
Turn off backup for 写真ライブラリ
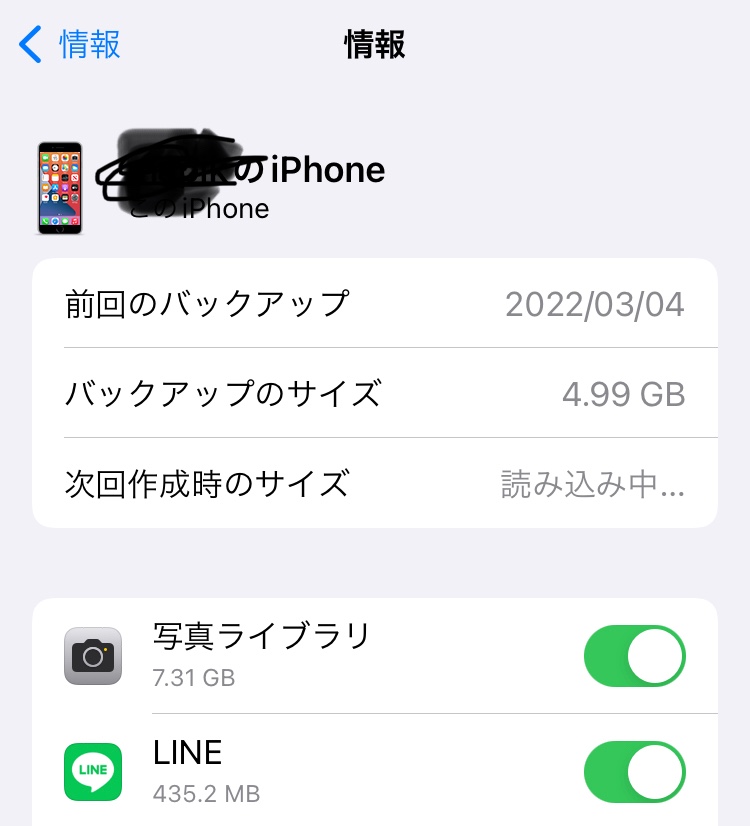pos(634,656)
